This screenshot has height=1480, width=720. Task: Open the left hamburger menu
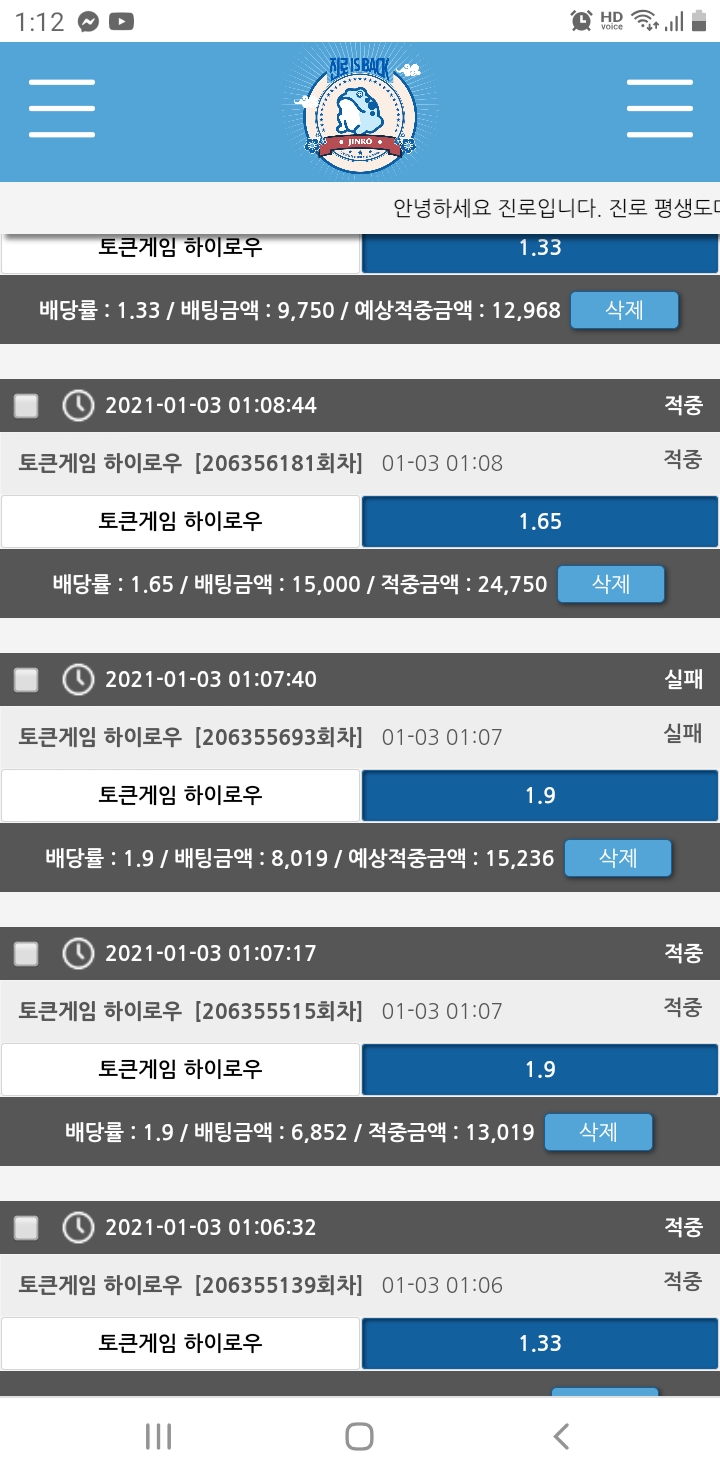click(62, 108)
